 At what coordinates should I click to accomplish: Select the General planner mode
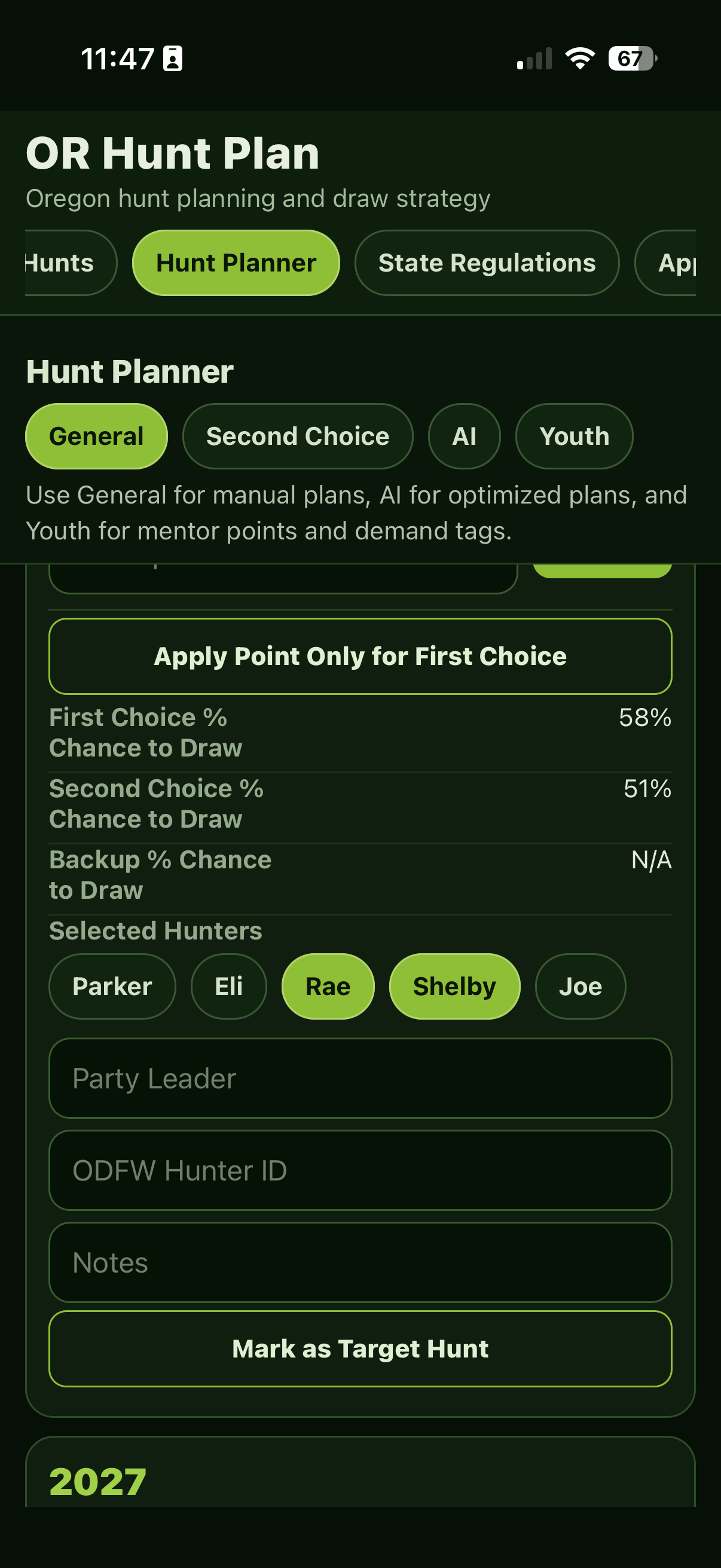(97, 436)
